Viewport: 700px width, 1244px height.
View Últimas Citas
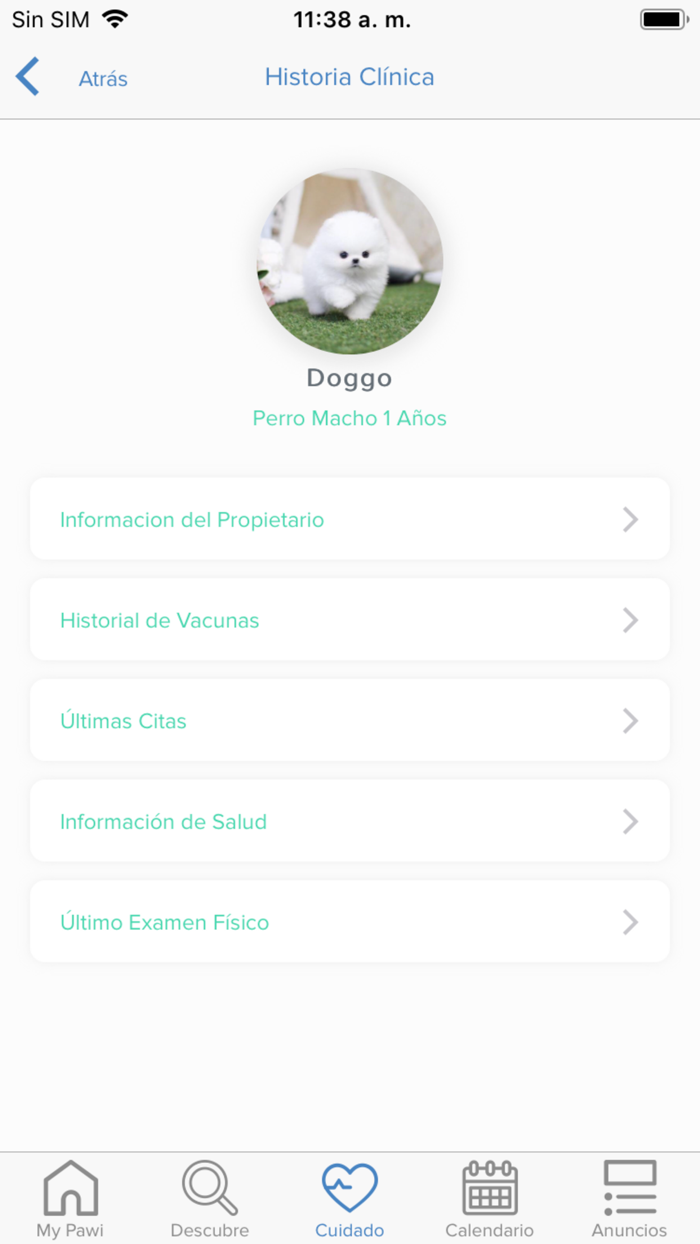pyautogui.click(x=349, y=721)
